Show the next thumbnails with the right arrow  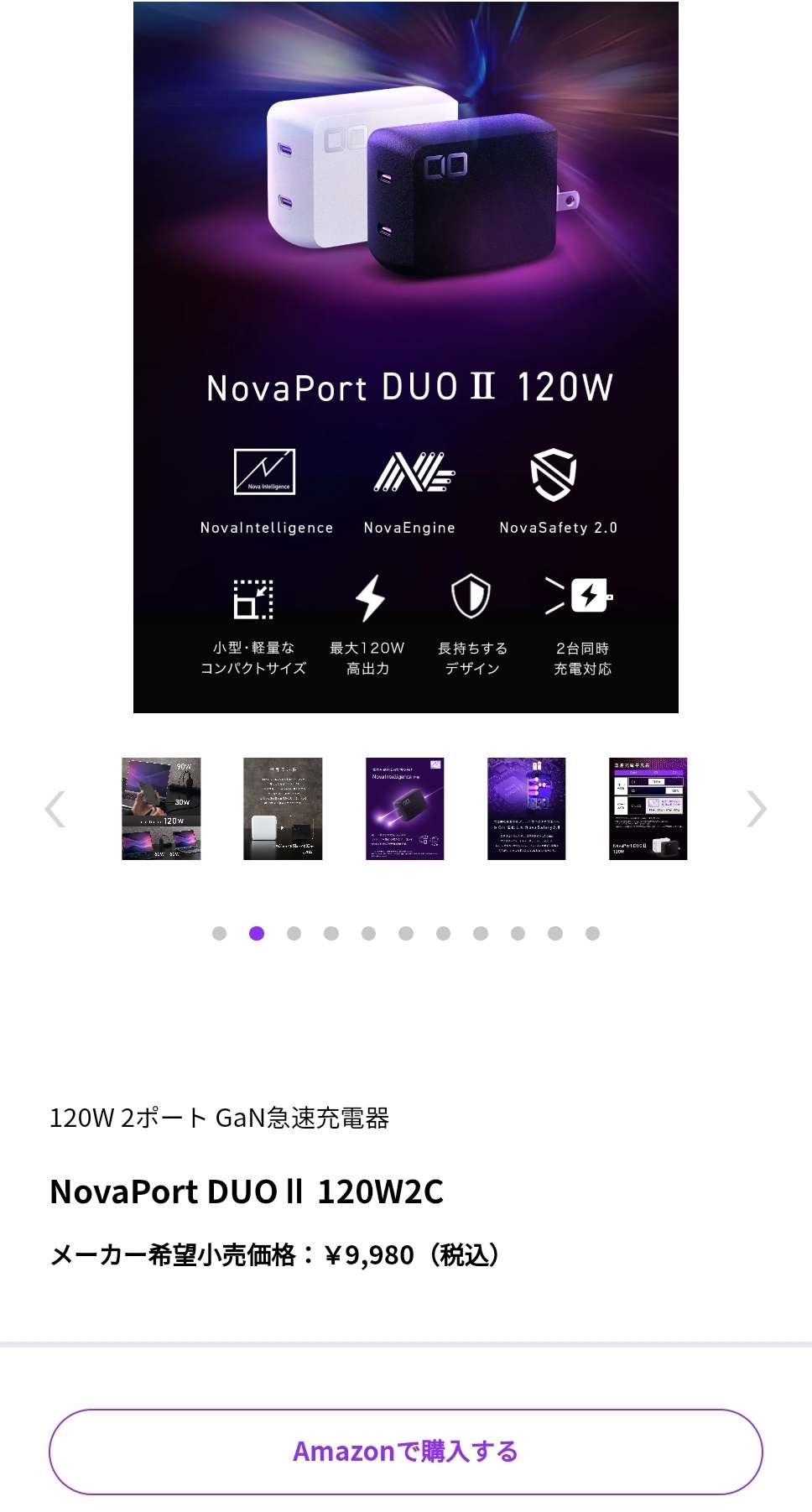(756, 809)
